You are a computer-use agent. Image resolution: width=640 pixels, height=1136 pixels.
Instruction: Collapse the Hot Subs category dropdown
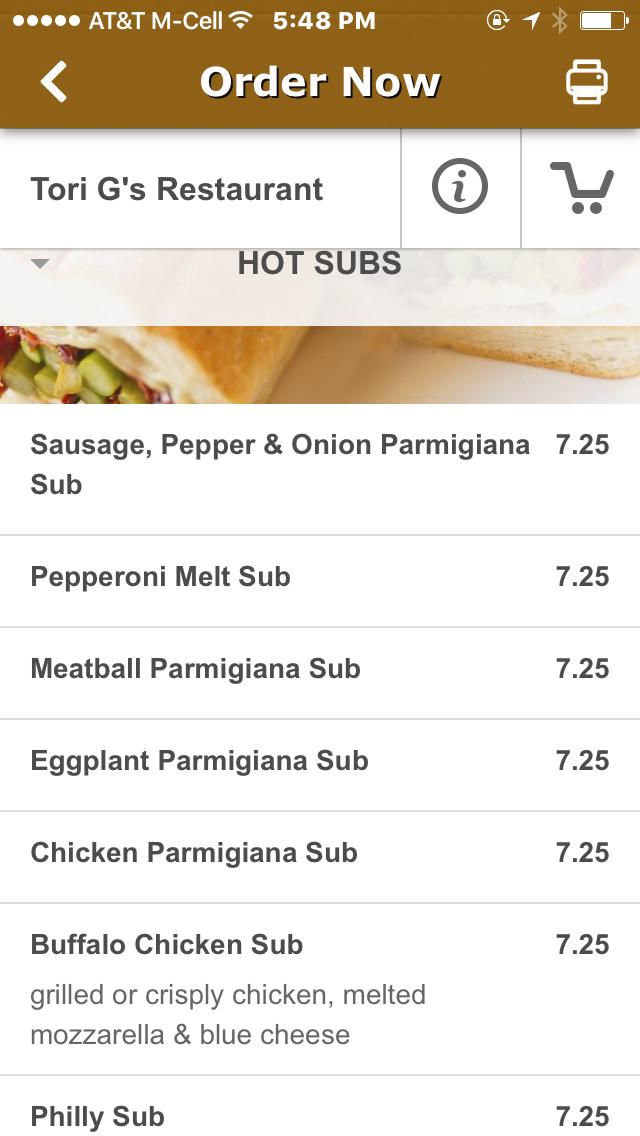tap(40, 264)
